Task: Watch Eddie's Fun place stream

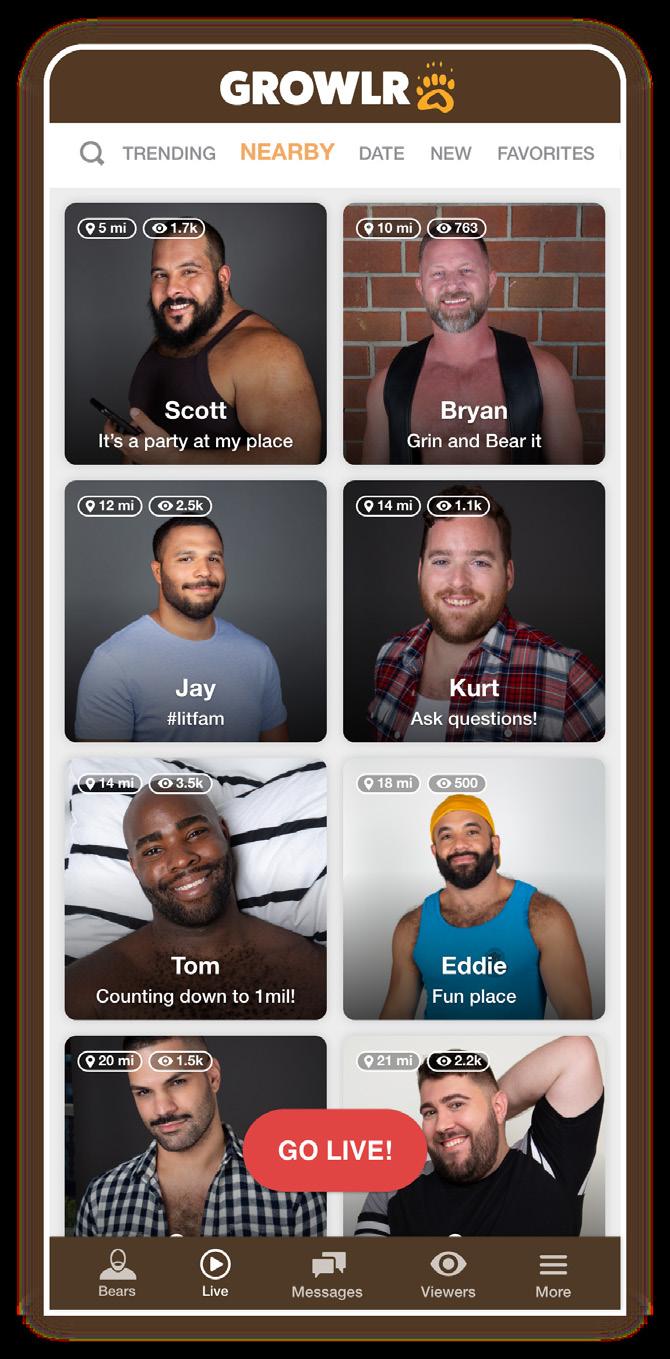Action: click(x=474, y=888)
